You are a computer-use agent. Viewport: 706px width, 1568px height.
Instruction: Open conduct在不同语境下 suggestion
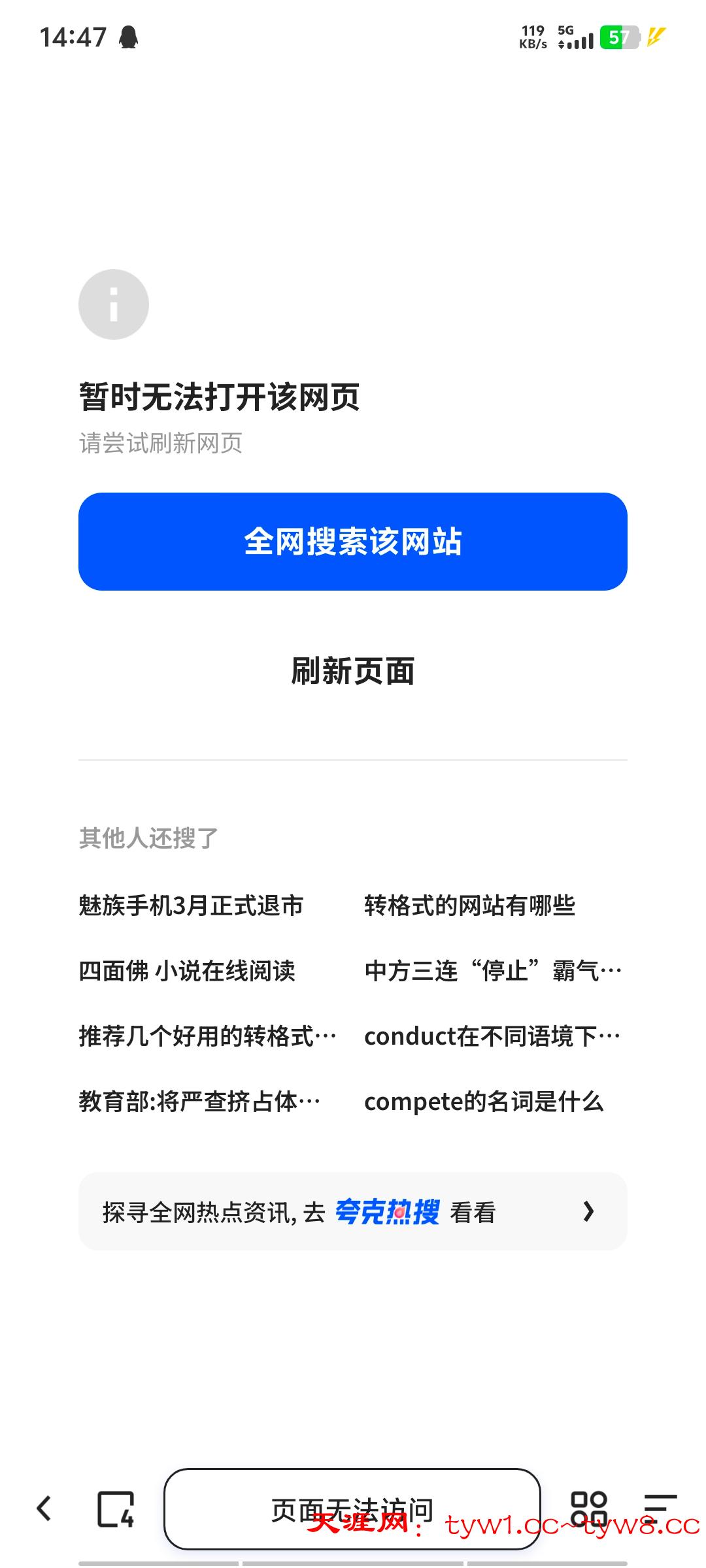point(492,1036)
